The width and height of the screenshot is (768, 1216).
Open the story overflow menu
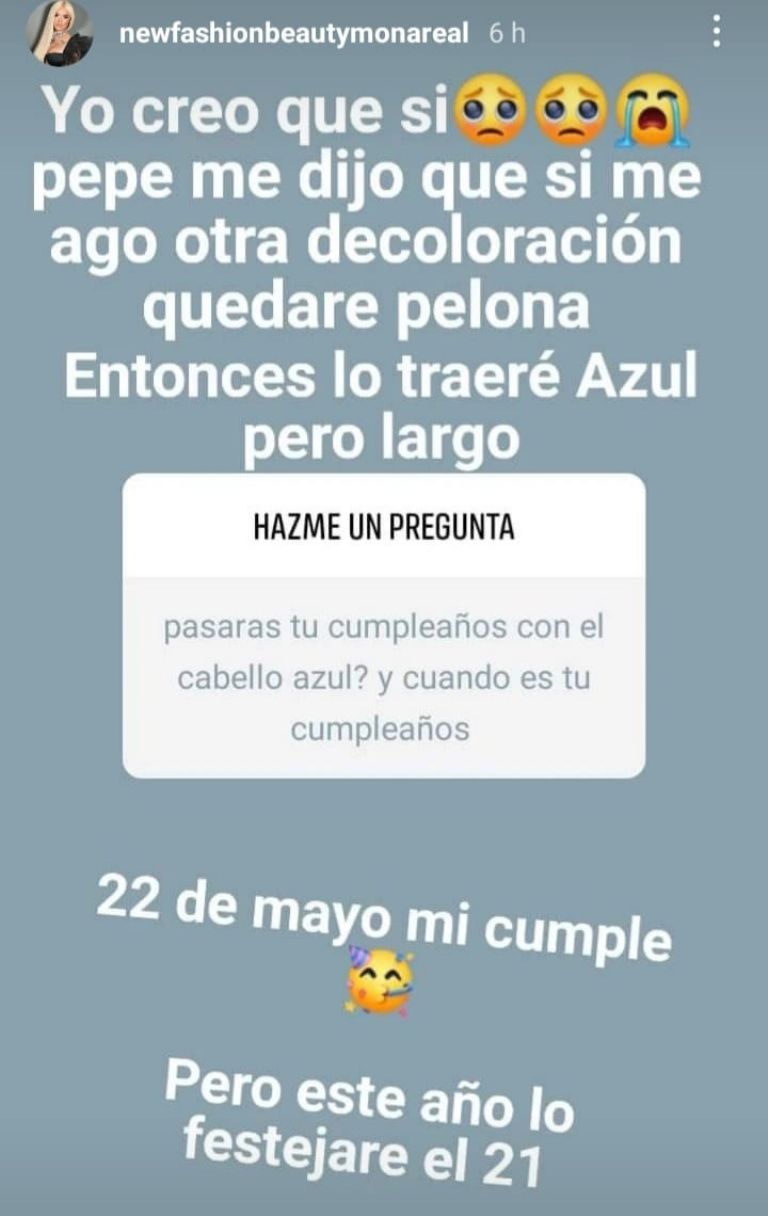(x=716, y=32)
